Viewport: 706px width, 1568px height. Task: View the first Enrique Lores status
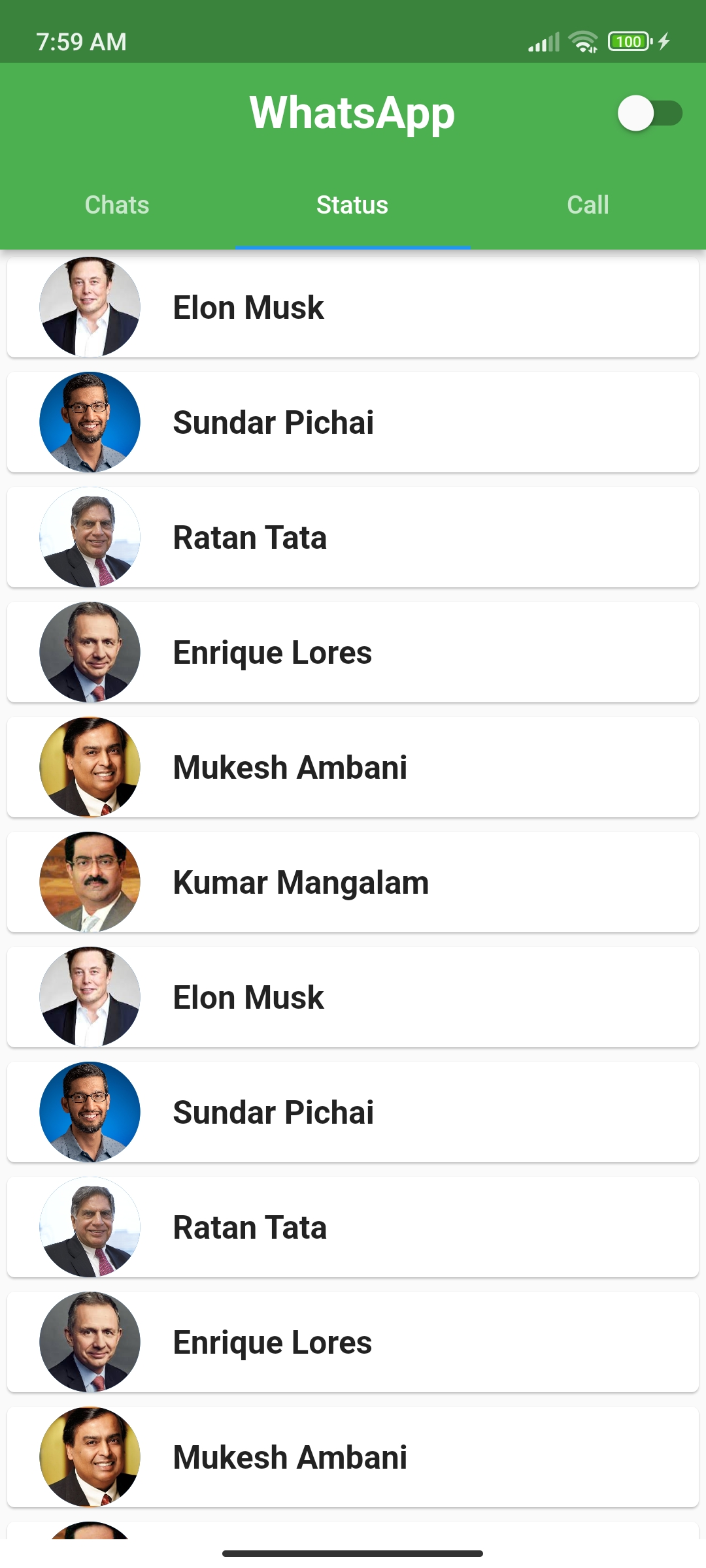coord(353,652)
